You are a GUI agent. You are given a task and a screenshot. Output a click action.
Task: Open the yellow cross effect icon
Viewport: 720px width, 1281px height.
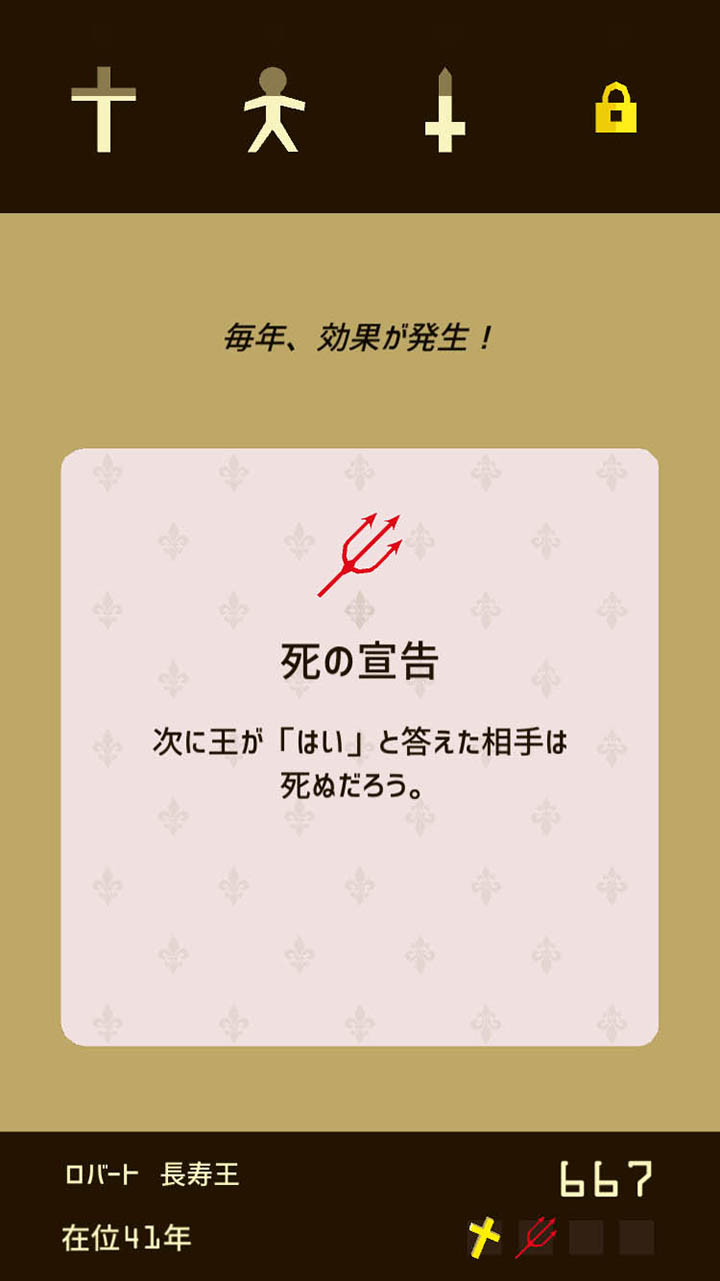point(484,1238)
